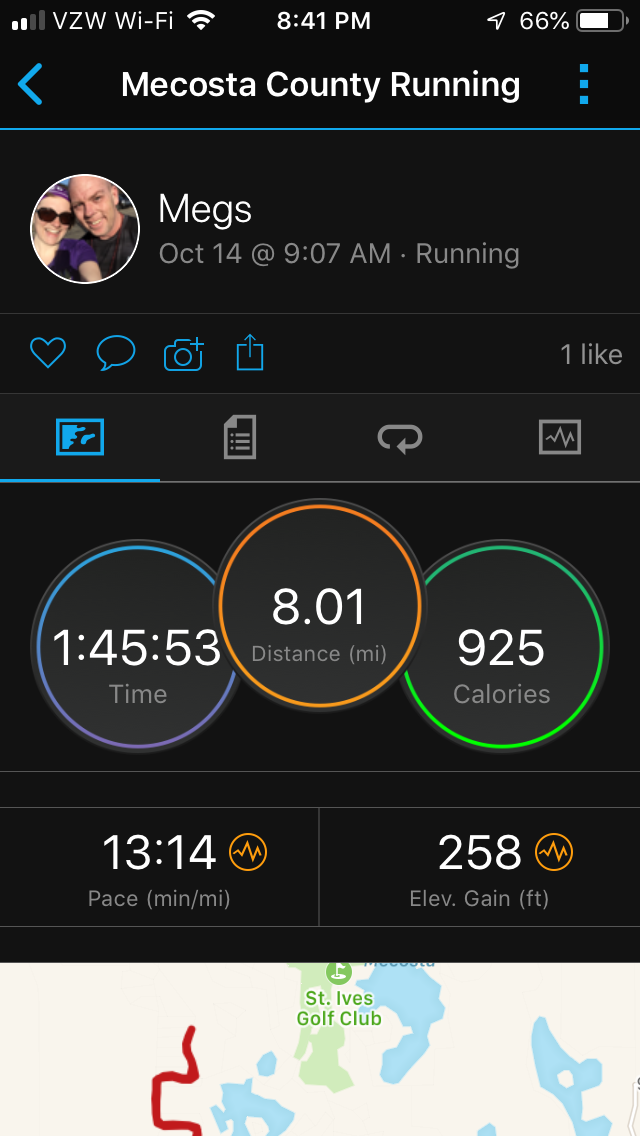Open the comment bubble icon

(x=115, y=353)
